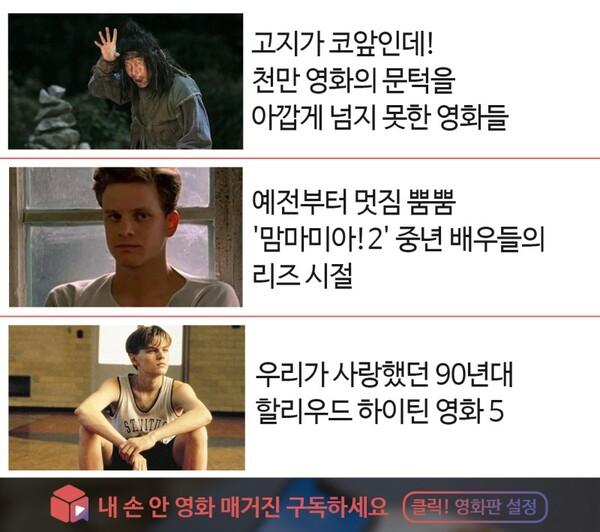Open the article about films that narrowly missed ten million viewers
This screenshot has height=532, width=600.
point(380,82)
